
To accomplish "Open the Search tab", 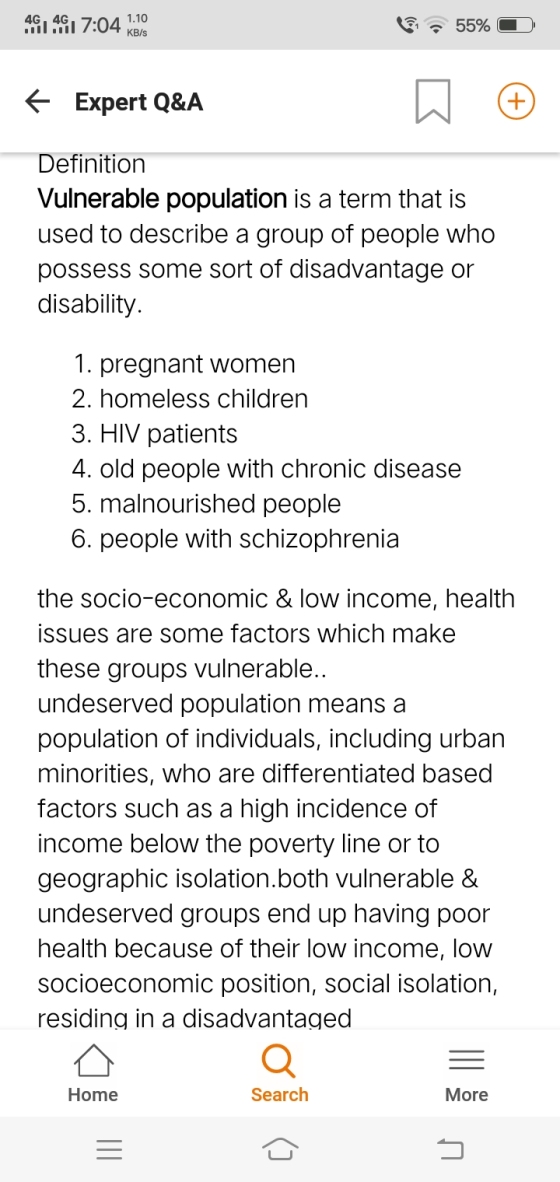I will click(280, 1073).
